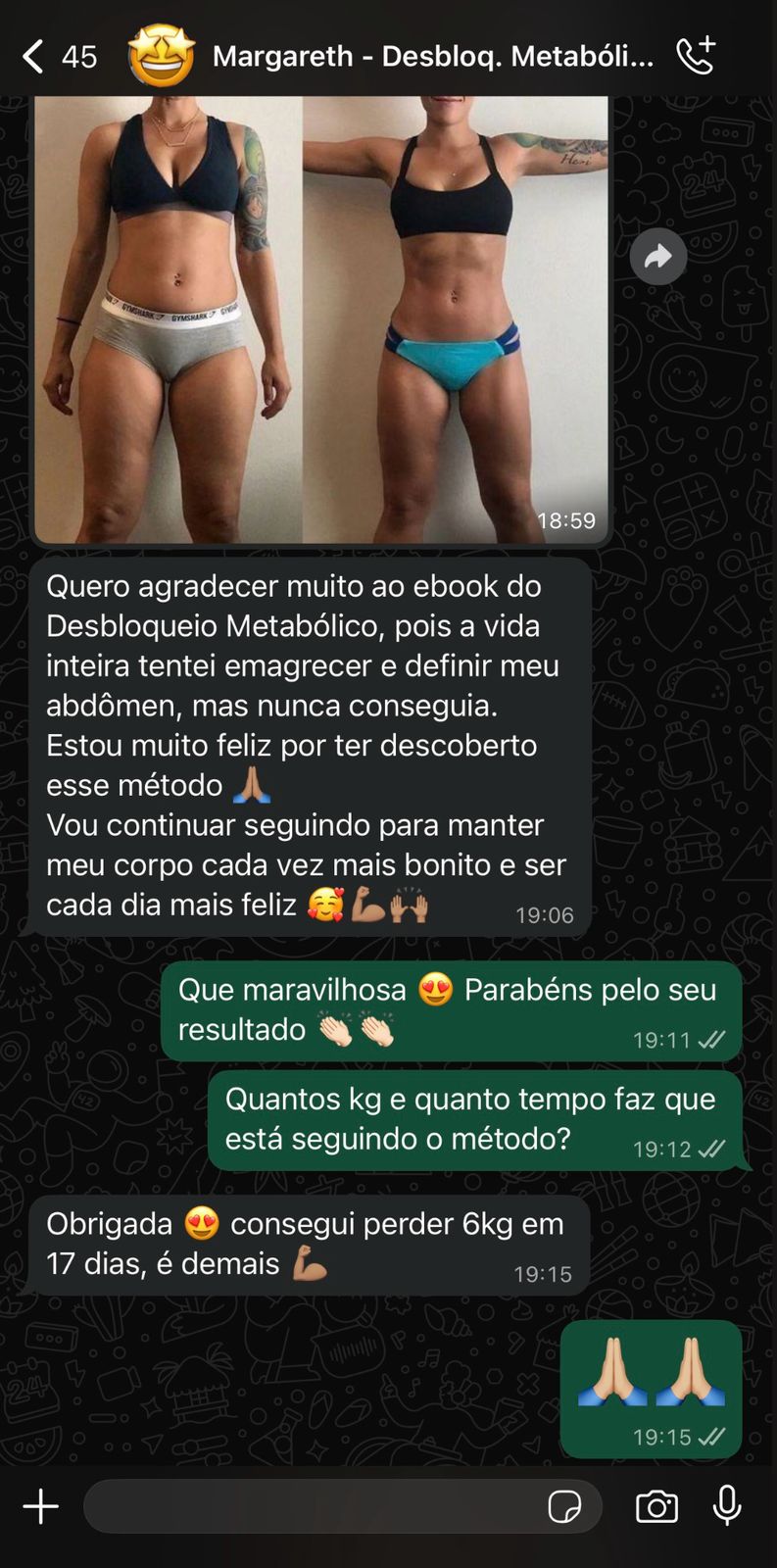
Task: Open Margareth's contact info header
Action: pos(432,57)
